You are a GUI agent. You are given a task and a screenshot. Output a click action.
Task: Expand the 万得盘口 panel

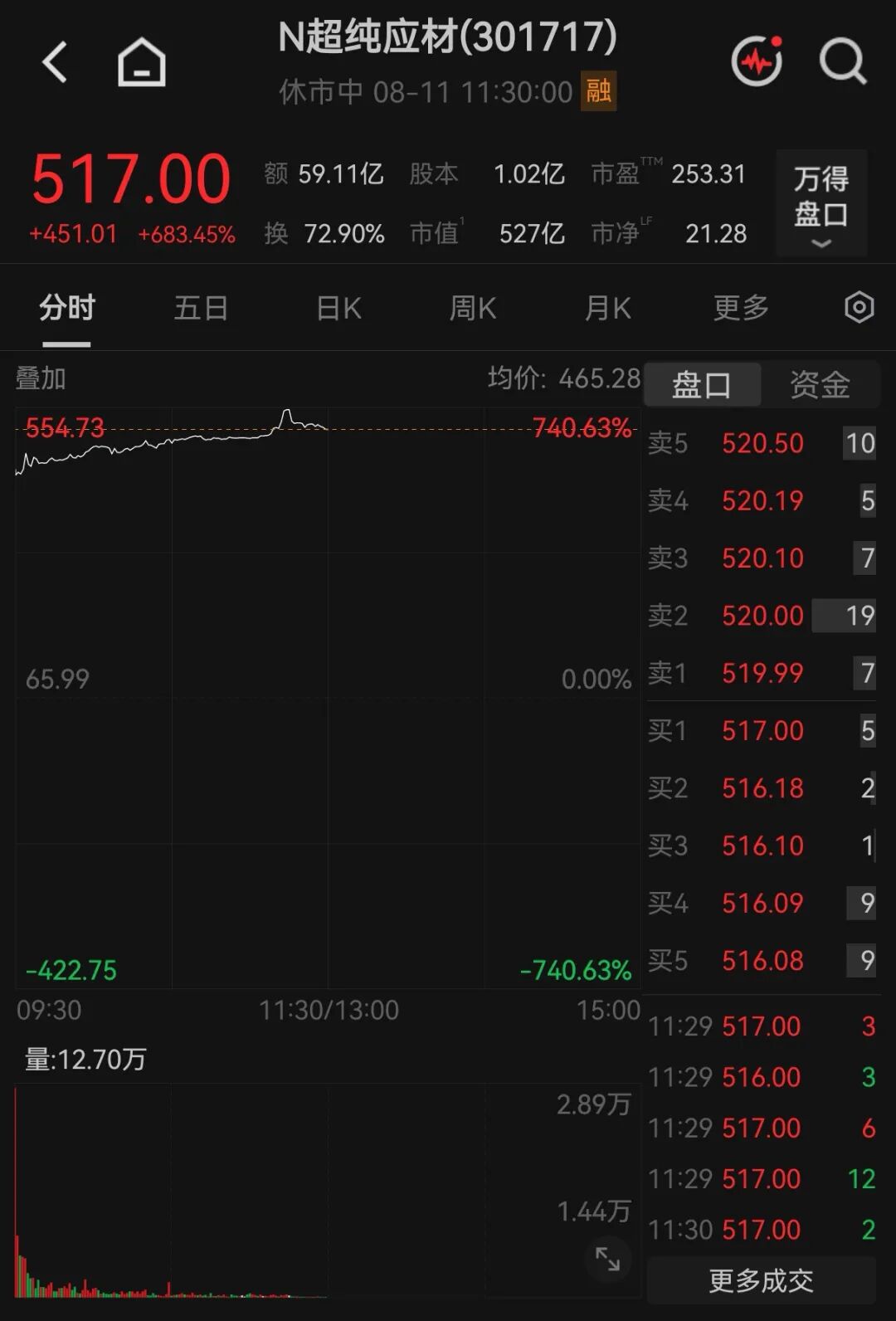tap(821, 203)
